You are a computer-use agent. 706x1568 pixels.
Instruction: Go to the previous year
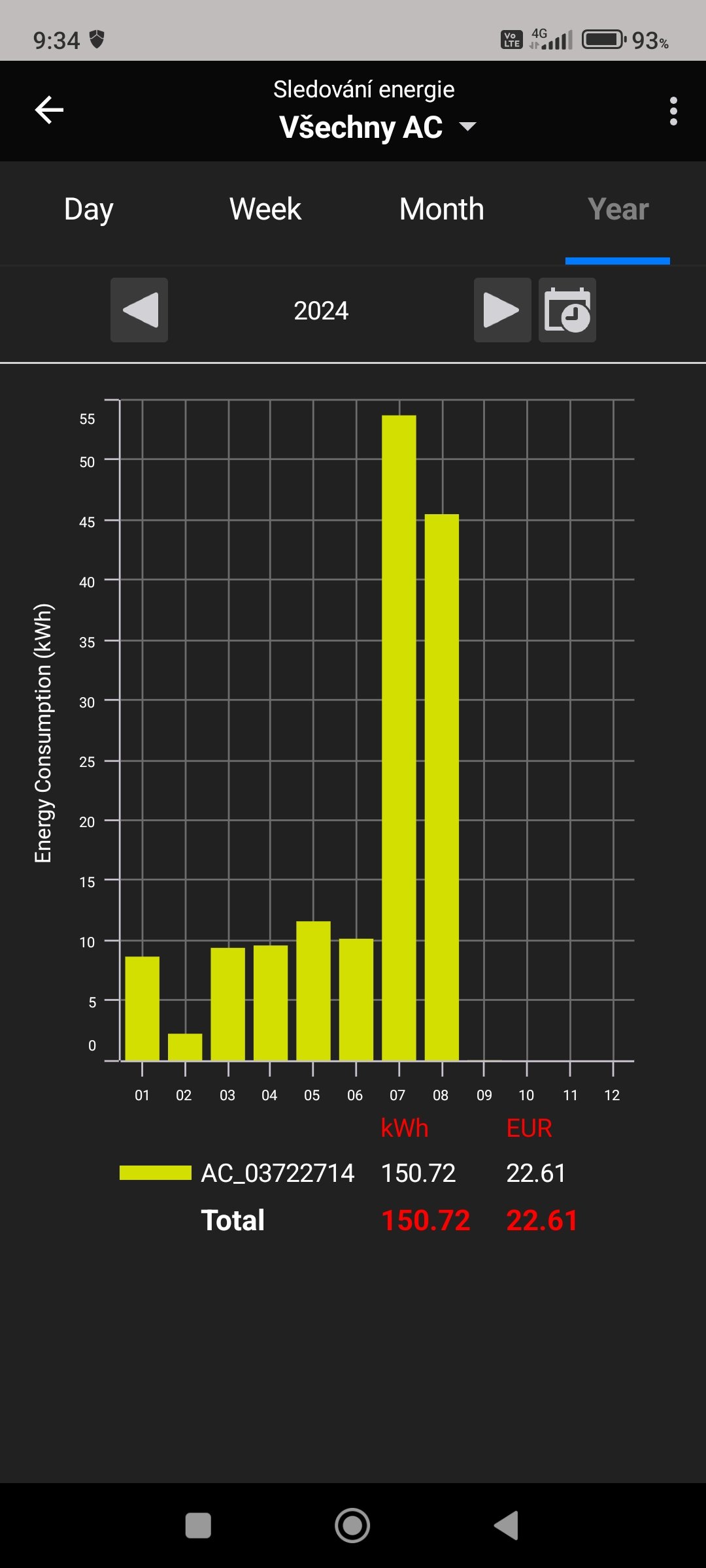coord(139,310)
